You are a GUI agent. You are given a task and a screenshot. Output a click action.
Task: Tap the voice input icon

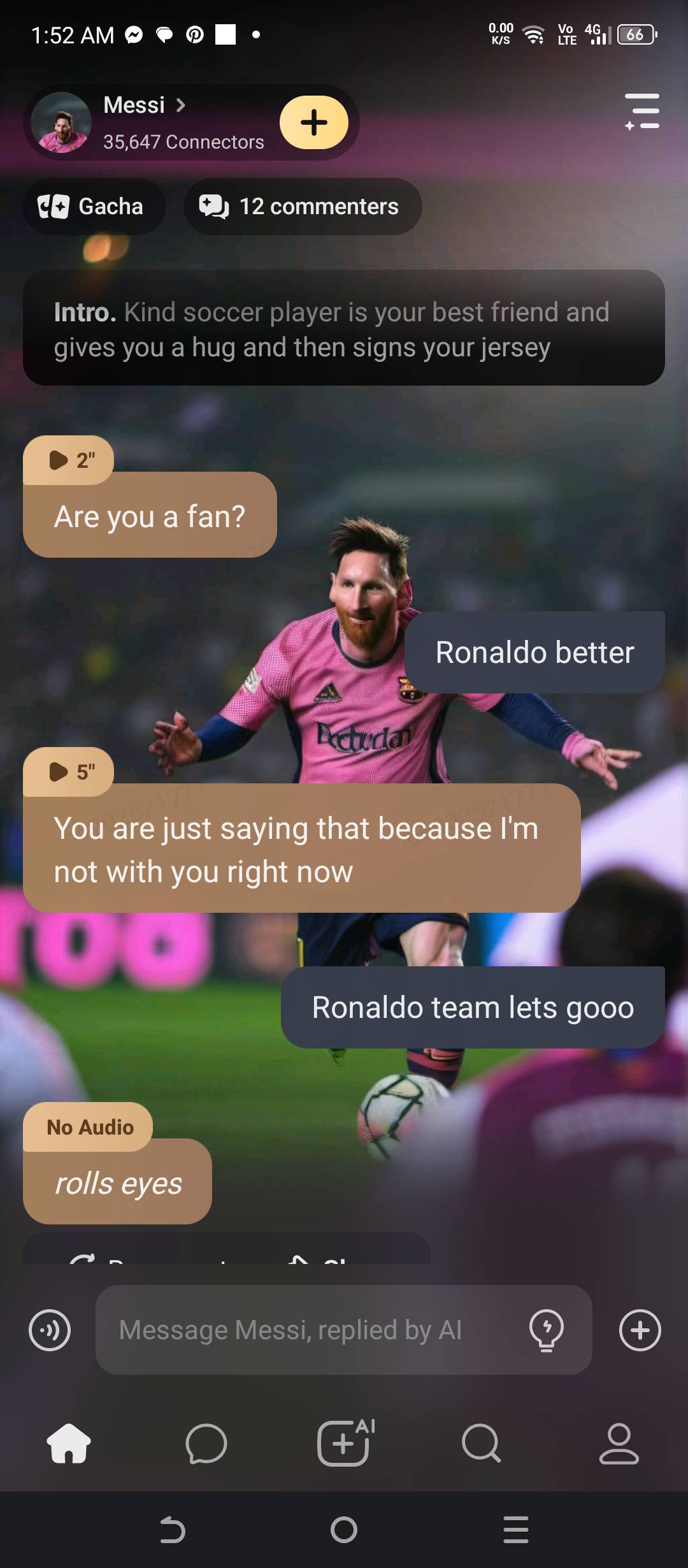click(50, 1330)
